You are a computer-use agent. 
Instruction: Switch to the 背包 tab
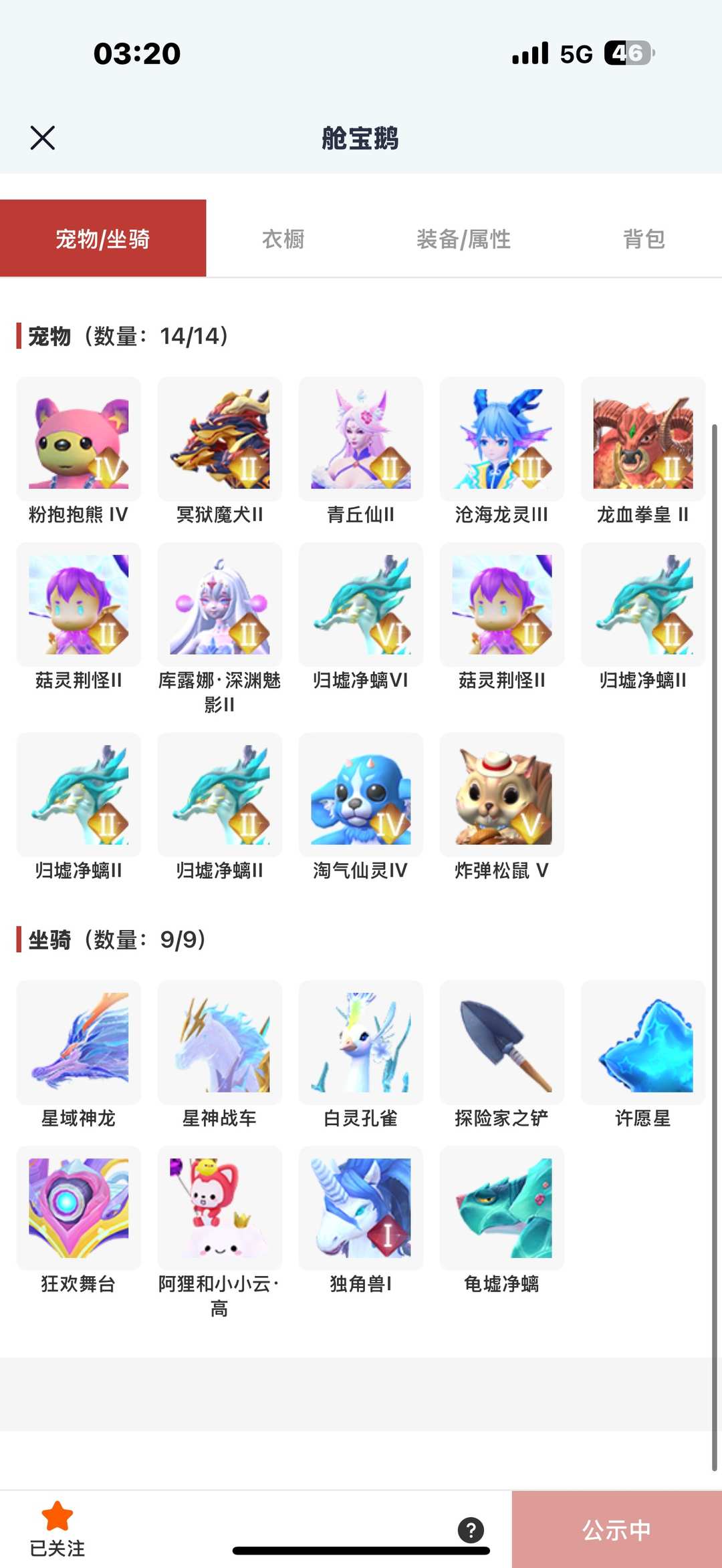[x=642, y=239]
